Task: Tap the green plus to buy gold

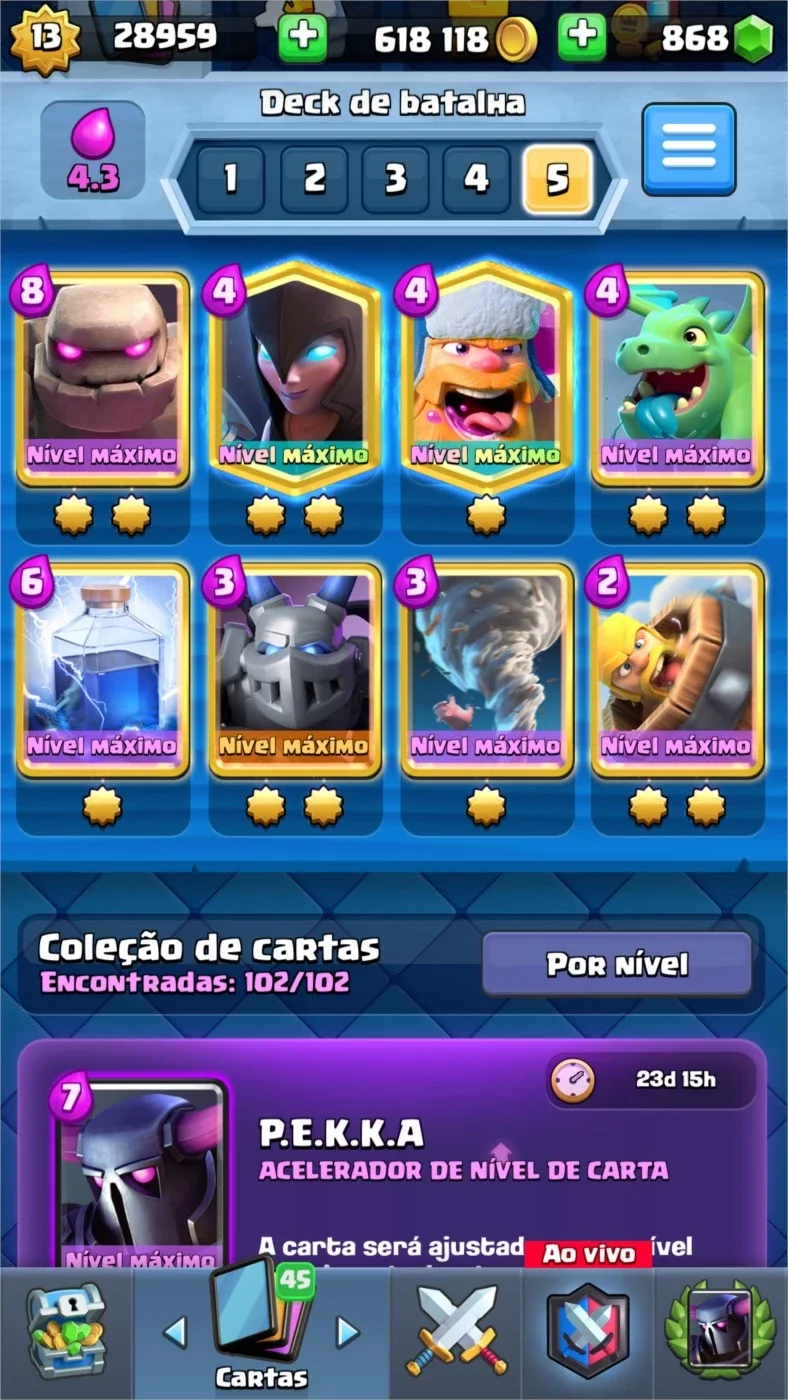Action: [x=302, y=38]
